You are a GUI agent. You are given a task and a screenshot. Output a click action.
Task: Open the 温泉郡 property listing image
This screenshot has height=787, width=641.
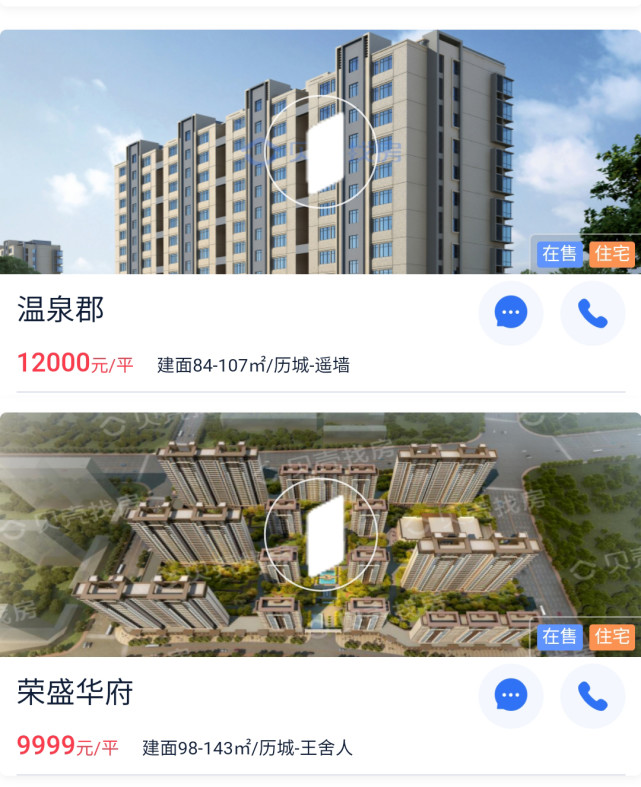coord(320,152)
